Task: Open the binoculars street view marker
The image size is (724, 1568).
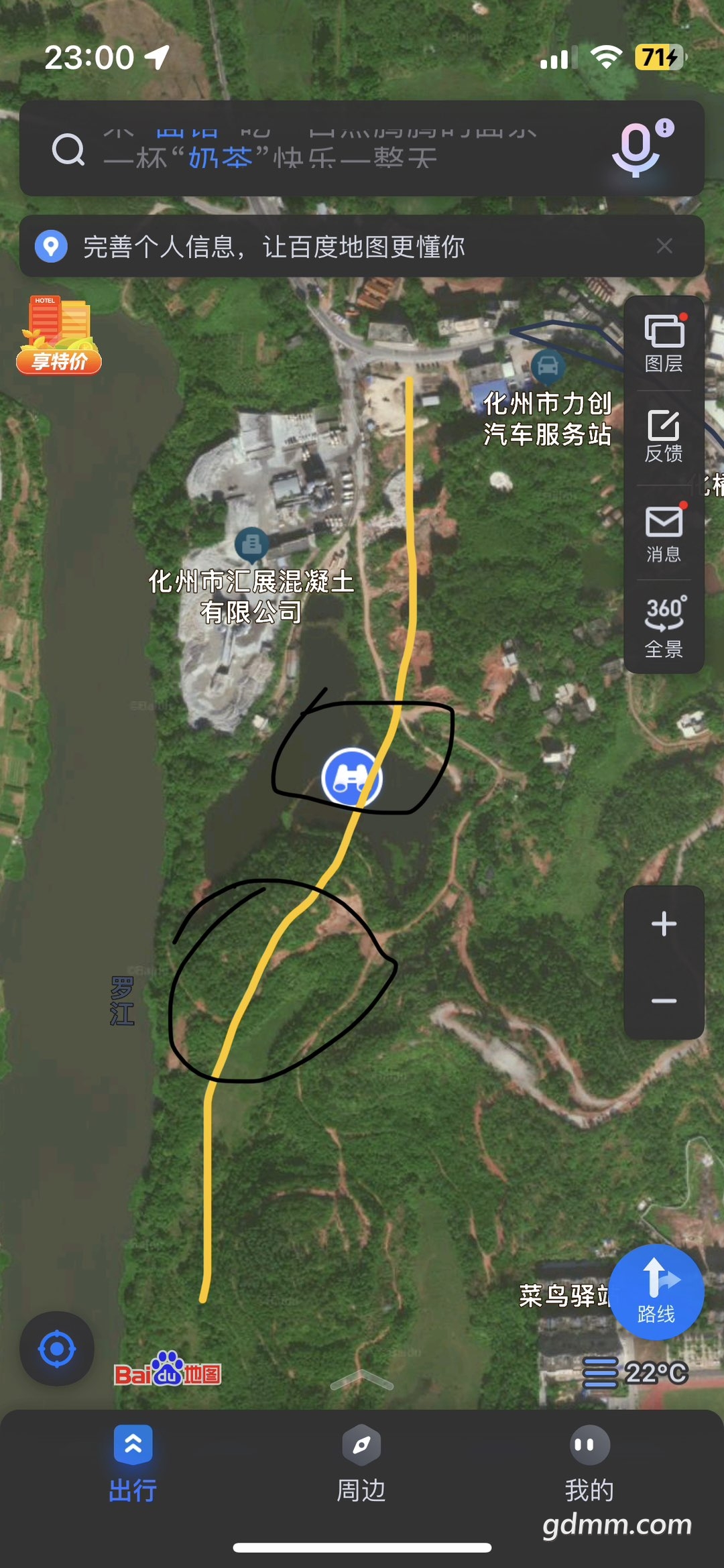Action: click(x=352, y=778)
